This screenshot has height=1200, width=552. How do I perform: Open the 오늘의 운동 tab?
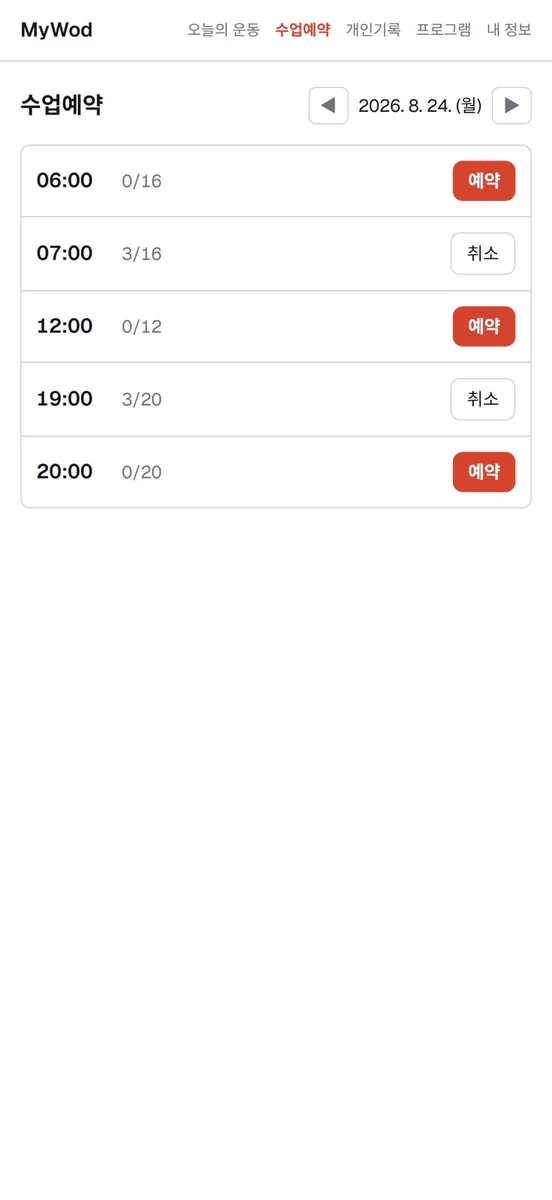pyautogui.click(x=223, y=30)
